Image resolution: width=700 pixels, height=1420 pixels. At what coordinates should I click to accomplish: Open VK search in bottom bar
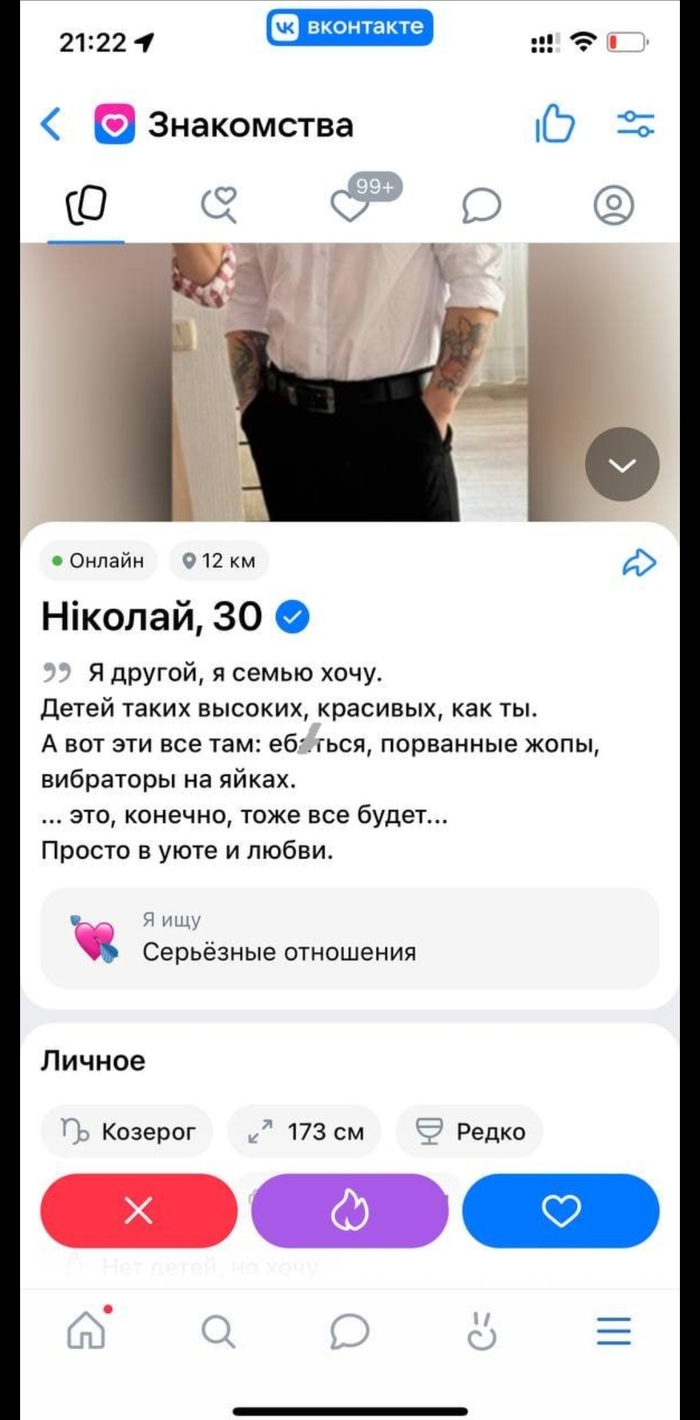[x=218, y=1331]
